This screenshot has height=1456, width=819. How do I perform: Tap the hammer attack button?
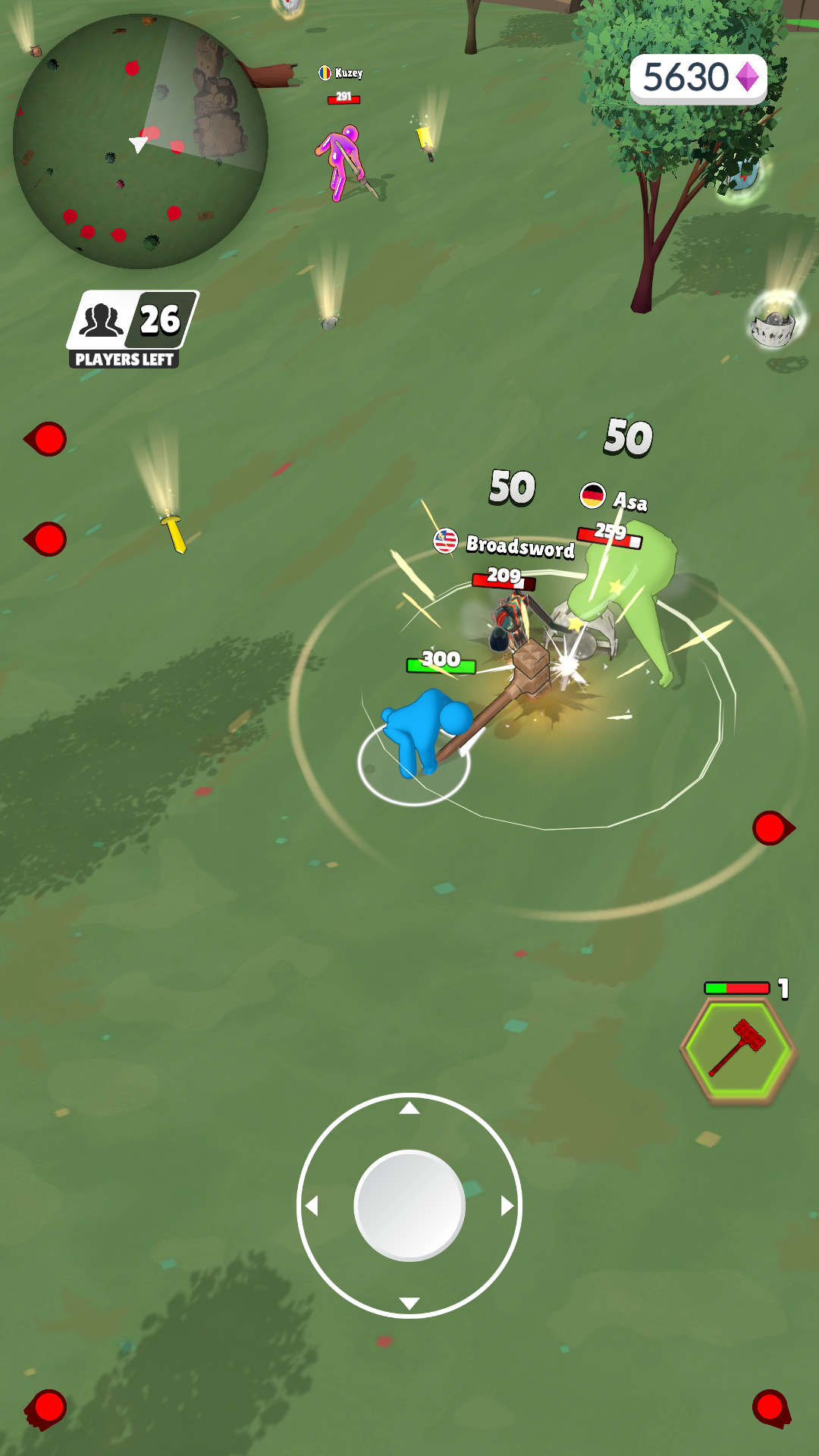click(x=738, y=1050)
